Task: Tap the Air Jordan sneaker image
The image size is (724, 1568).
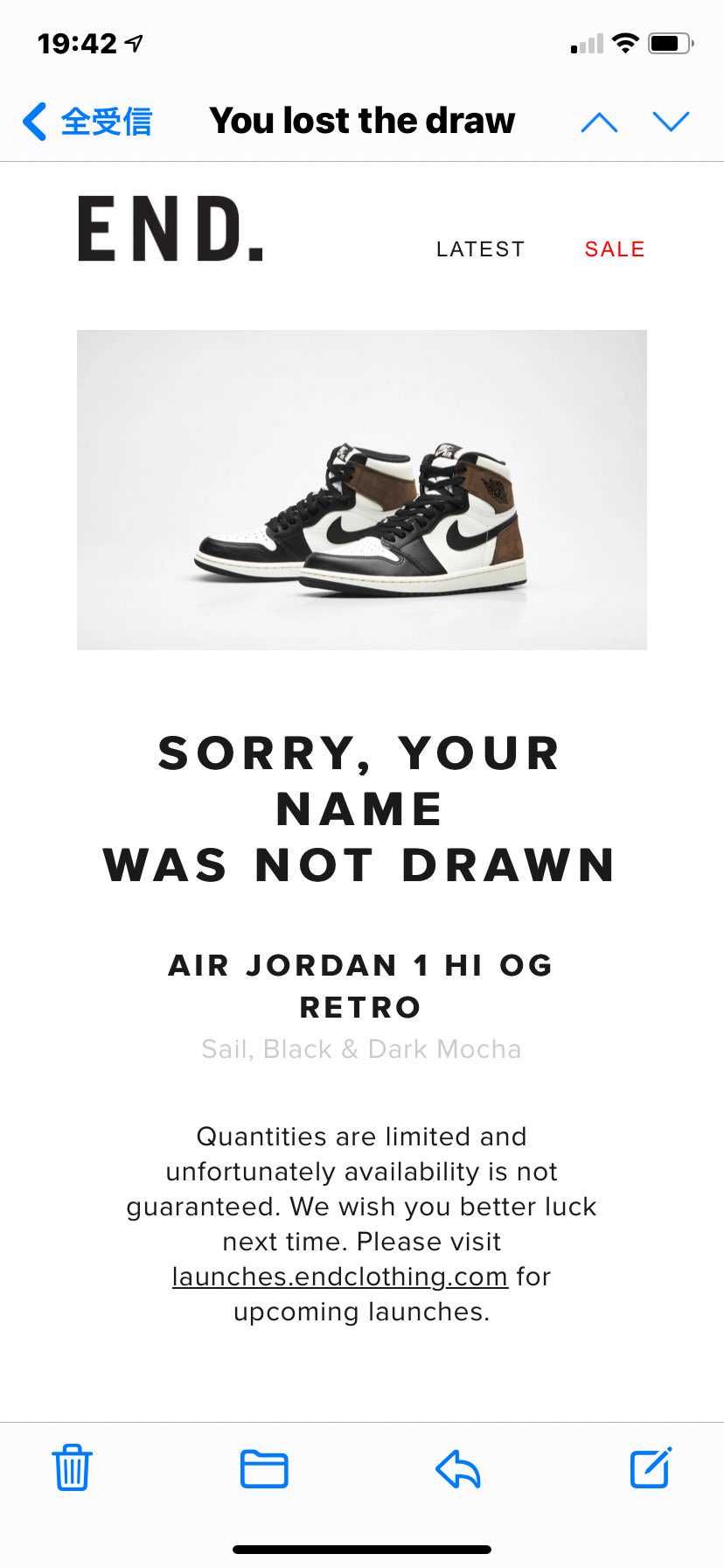Action: pyautogui.click(x=362, y=490)
